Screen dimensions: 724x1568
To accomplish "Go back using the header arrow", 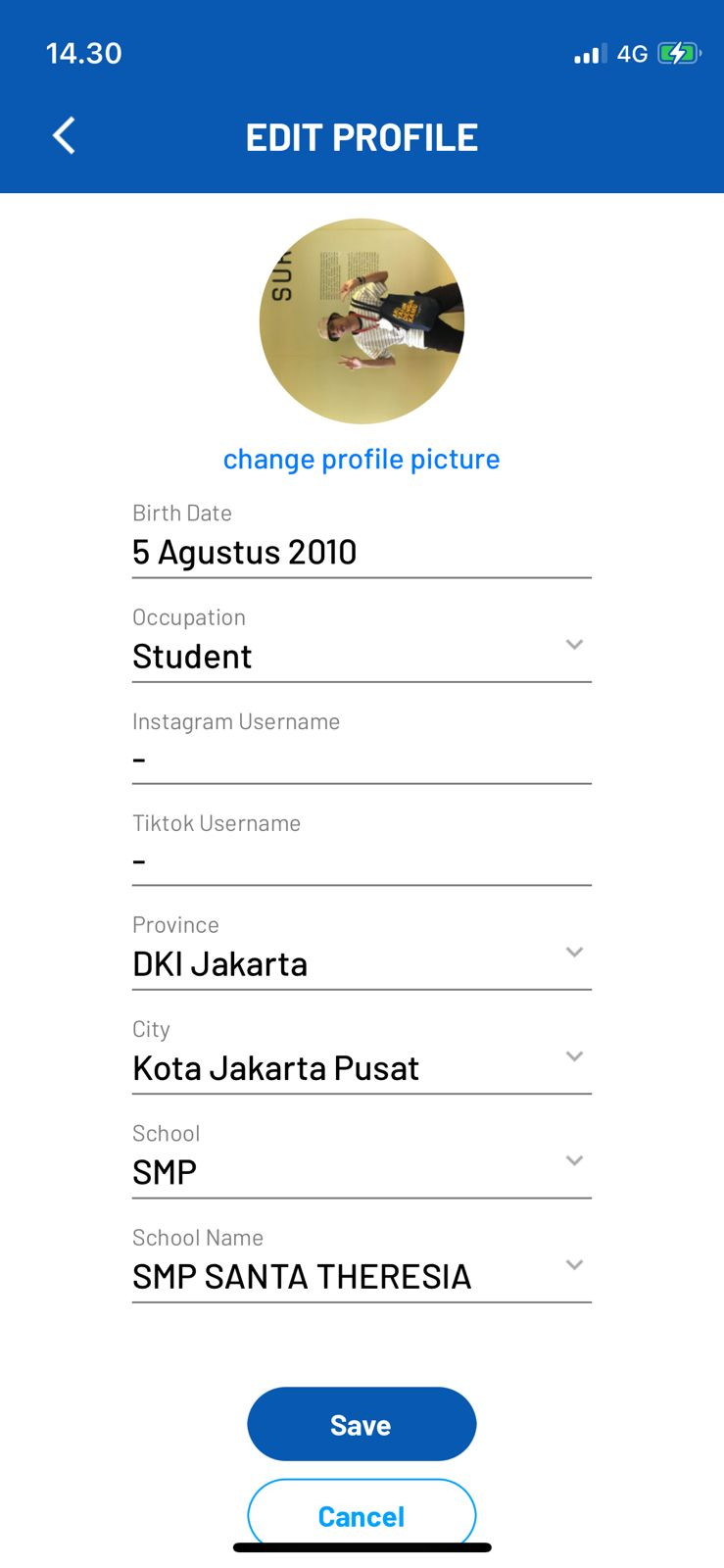I will click(x=65, y=136).
